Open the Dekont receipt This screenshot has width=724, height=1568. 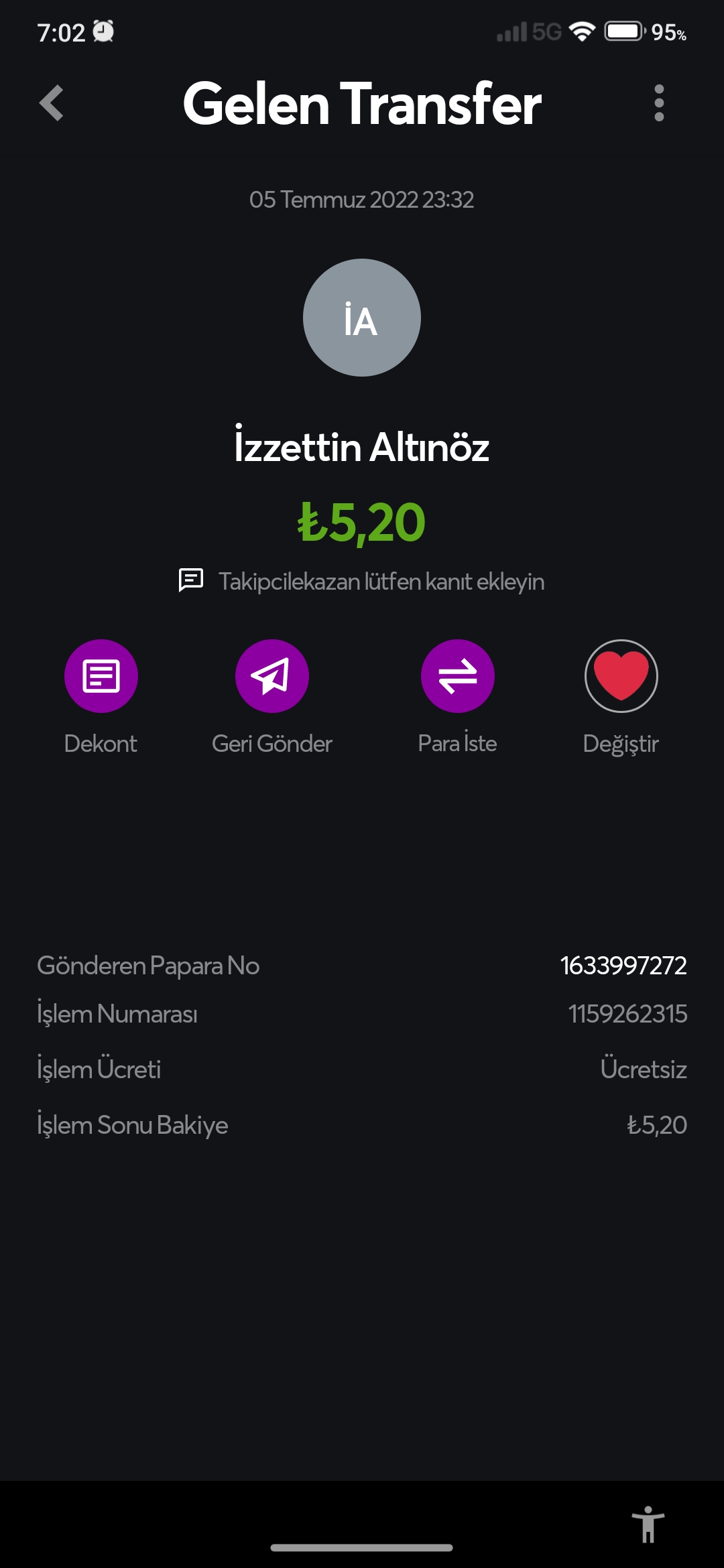point(101,676)
